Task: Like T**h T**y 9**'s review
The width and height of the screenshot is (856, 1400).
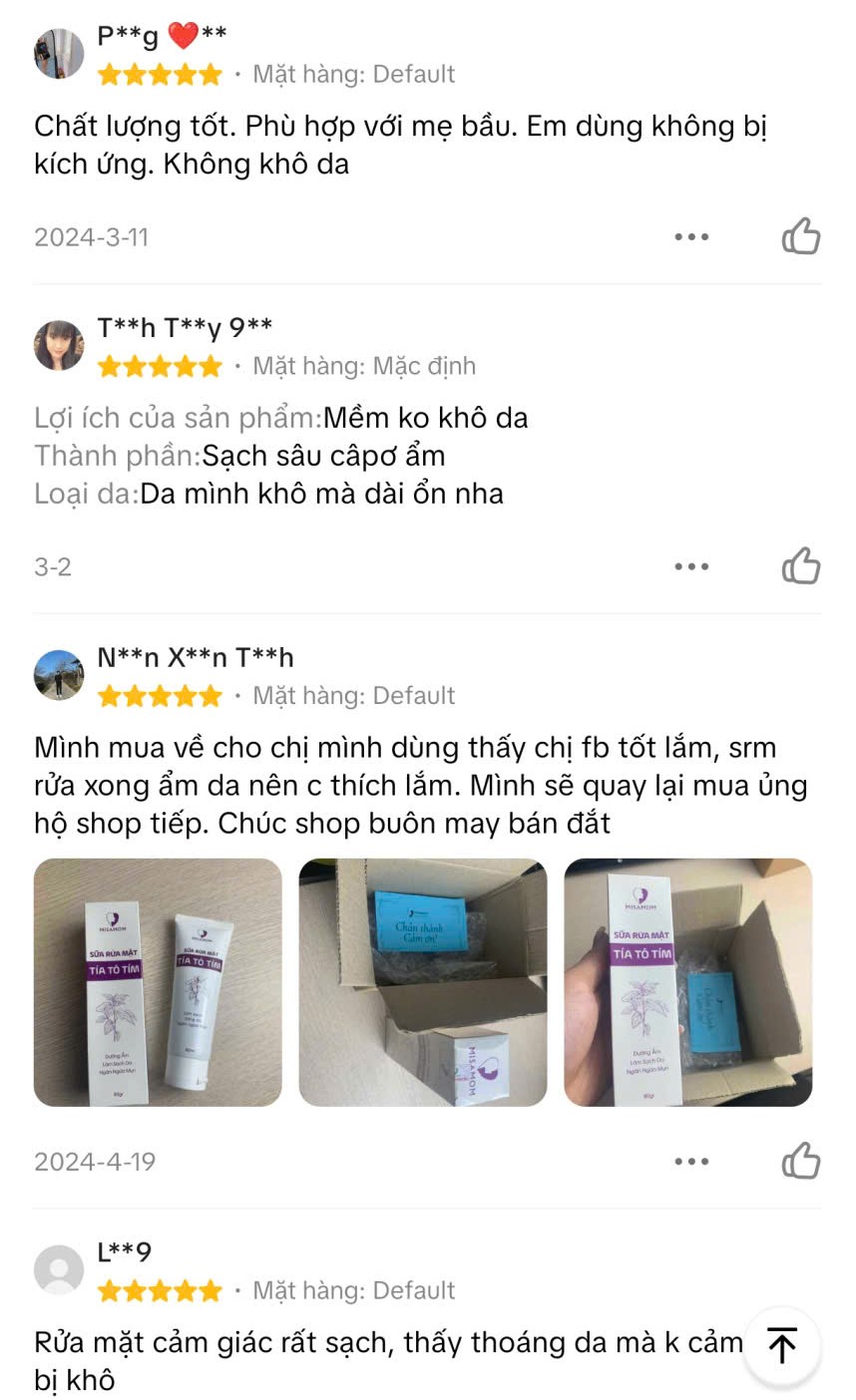Action: tap(800, 566)
